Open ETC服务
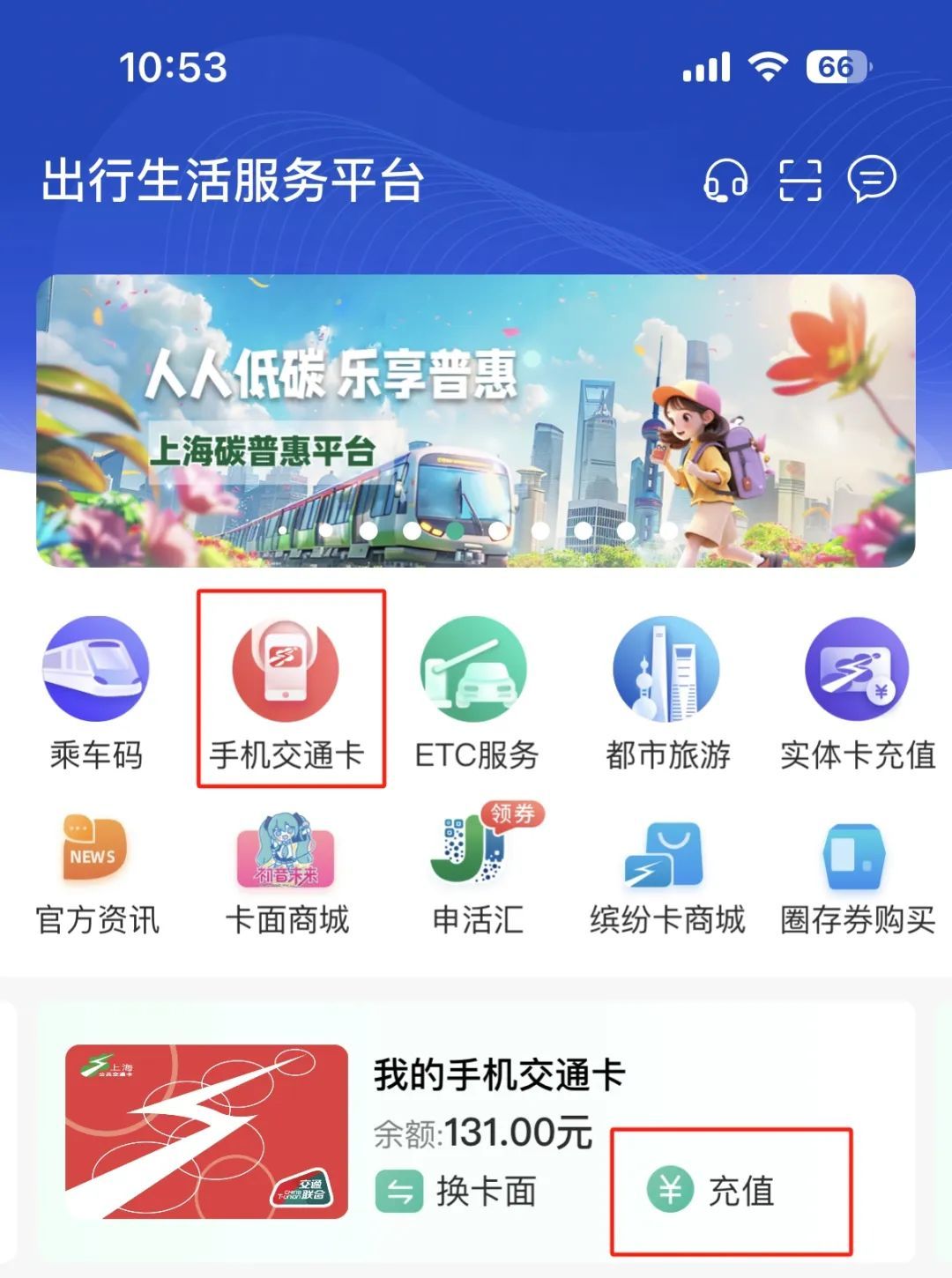 (x=476, y=692)
